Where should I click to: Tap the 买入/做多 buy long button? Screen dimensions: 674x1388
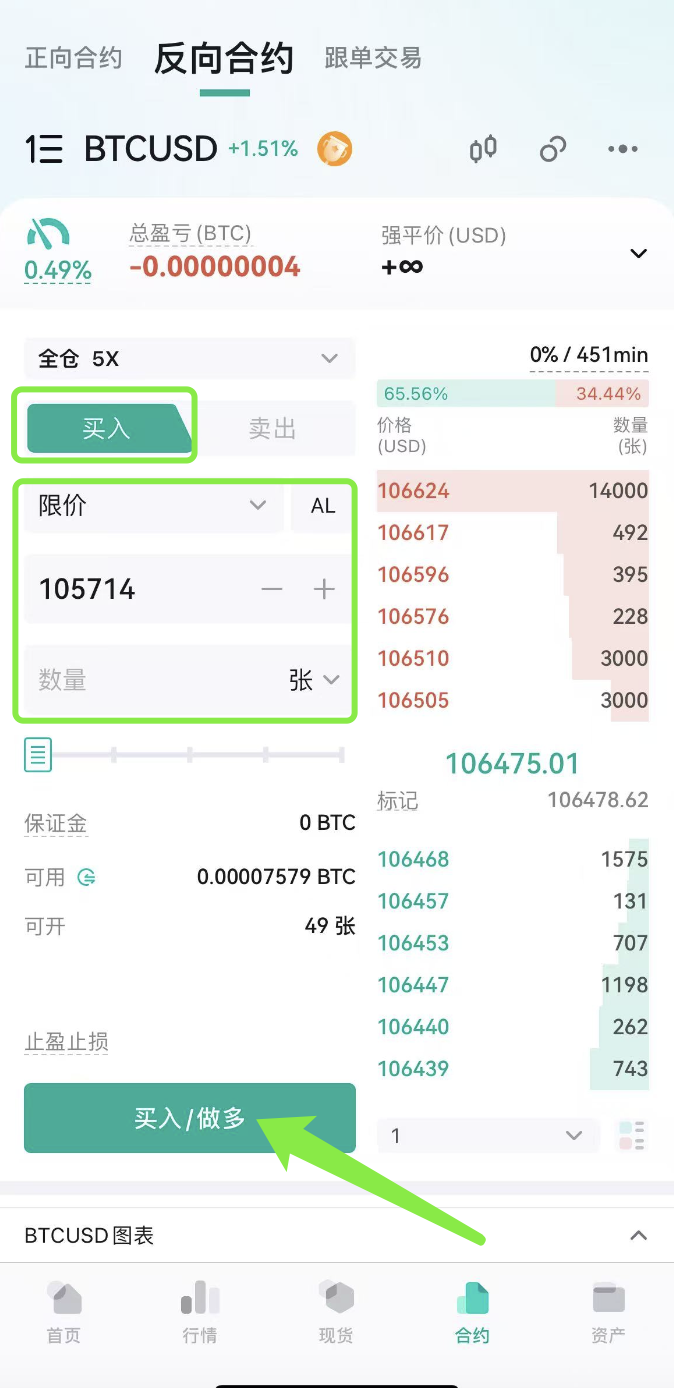[190, 1118]
